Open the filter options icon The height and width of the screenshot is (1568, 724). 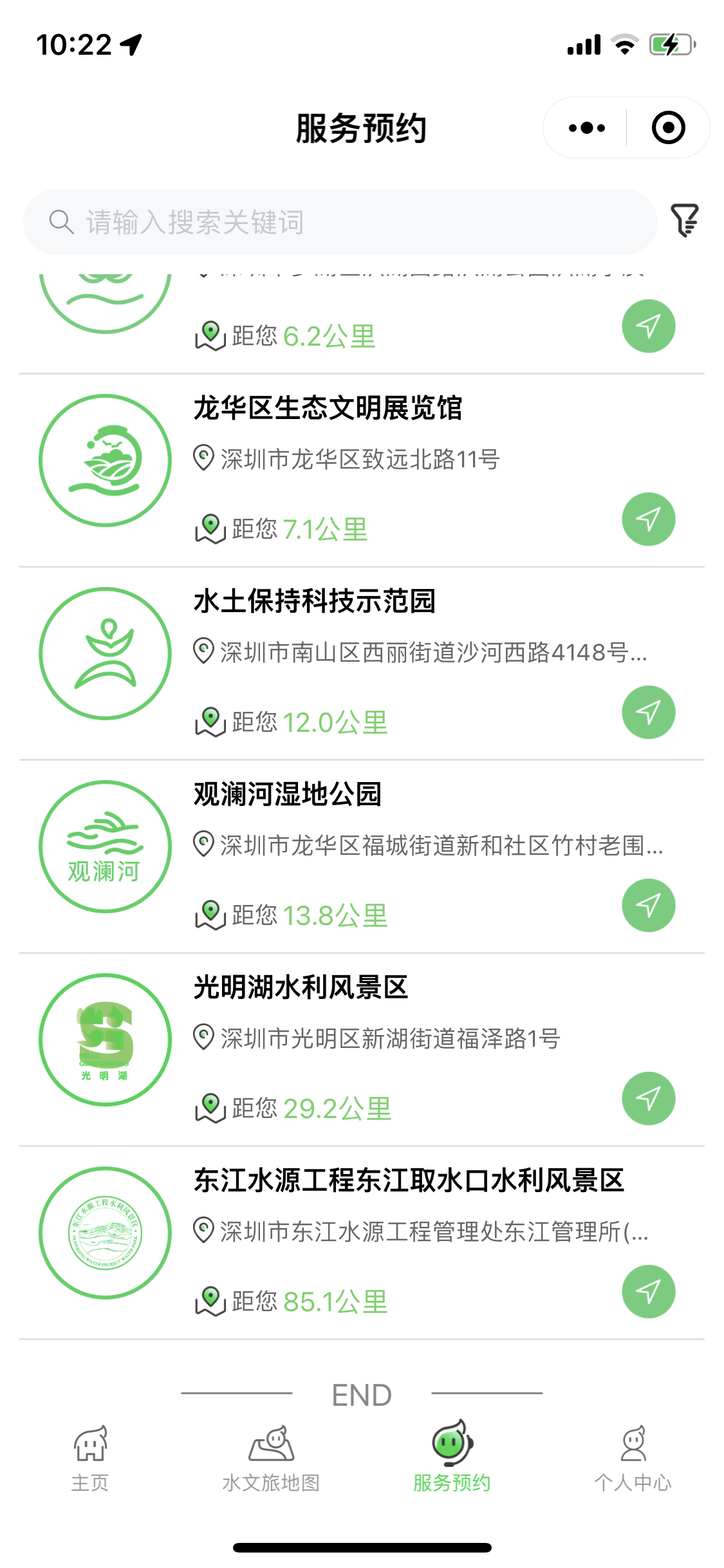[685, 221]
